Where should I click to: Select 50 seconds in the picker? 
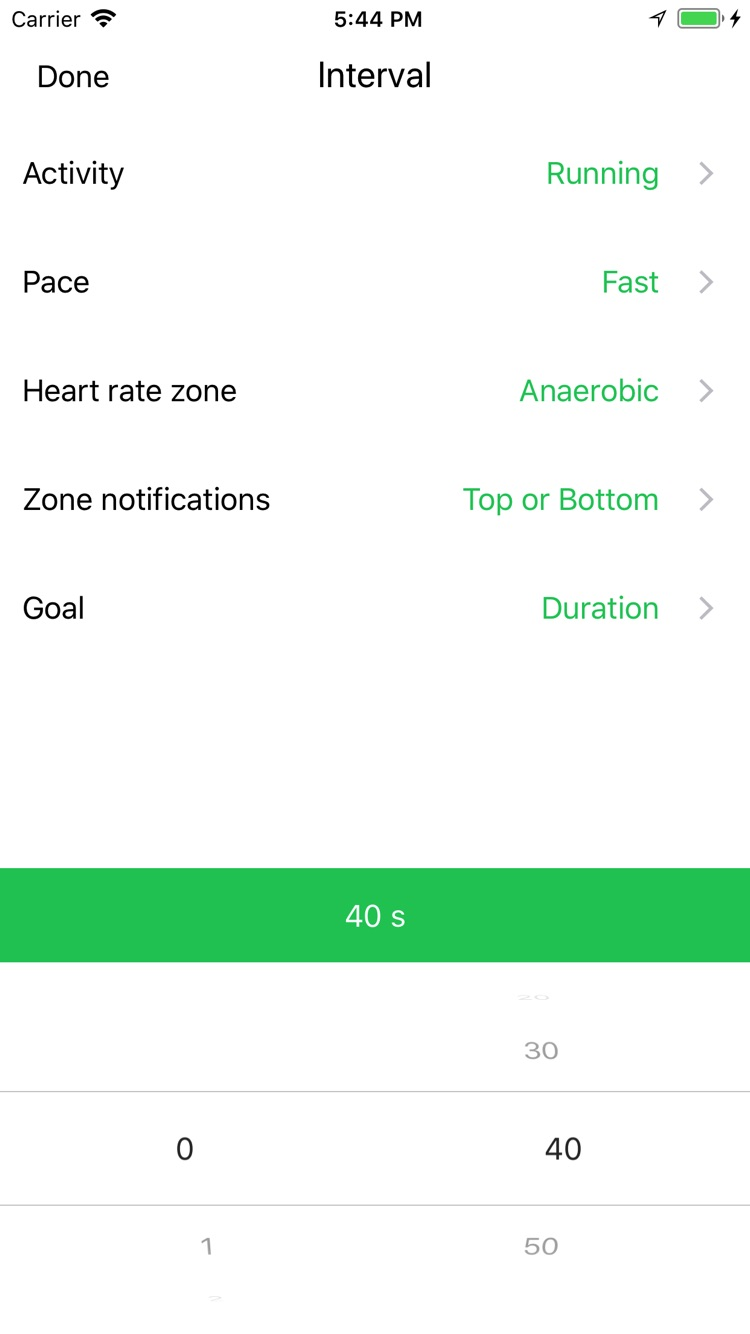pyautogui.click(x=541, y=1246)
